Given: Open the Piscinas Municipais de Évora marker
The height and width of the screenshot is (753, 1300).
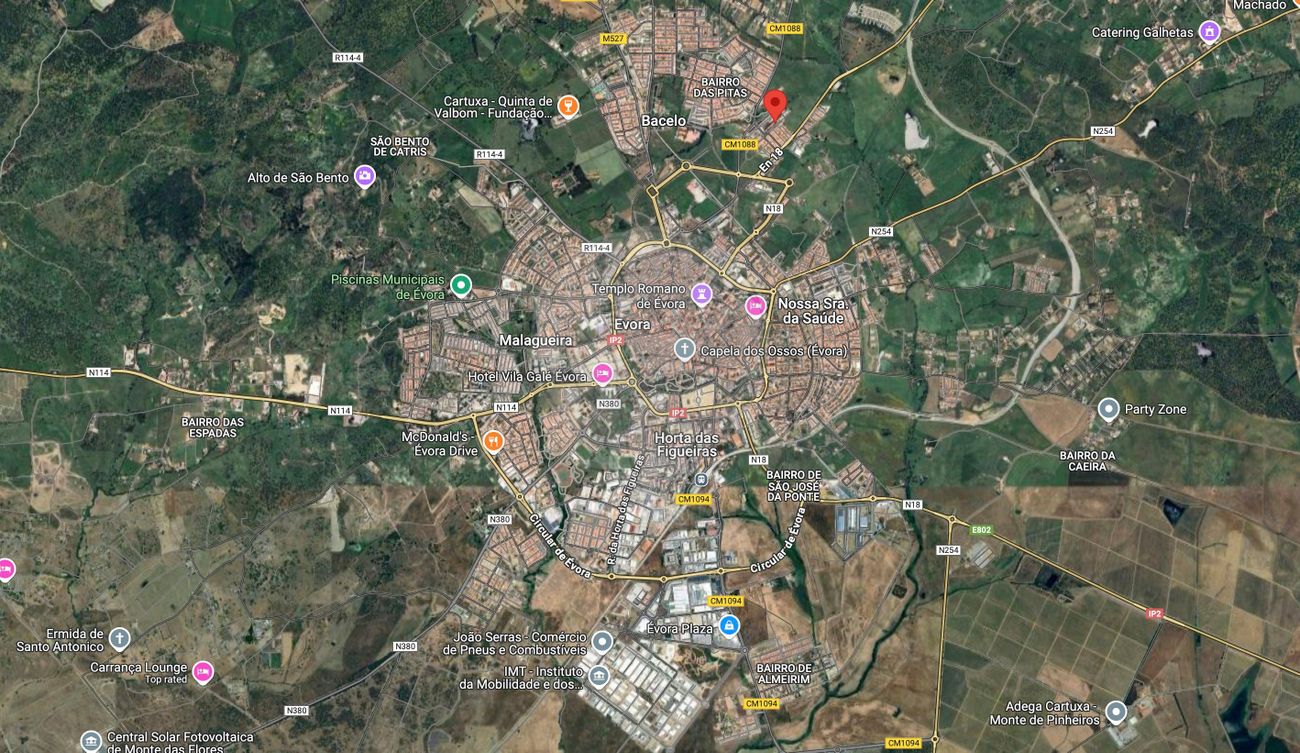Looking at the screenshot, I should tap(460, 286).
